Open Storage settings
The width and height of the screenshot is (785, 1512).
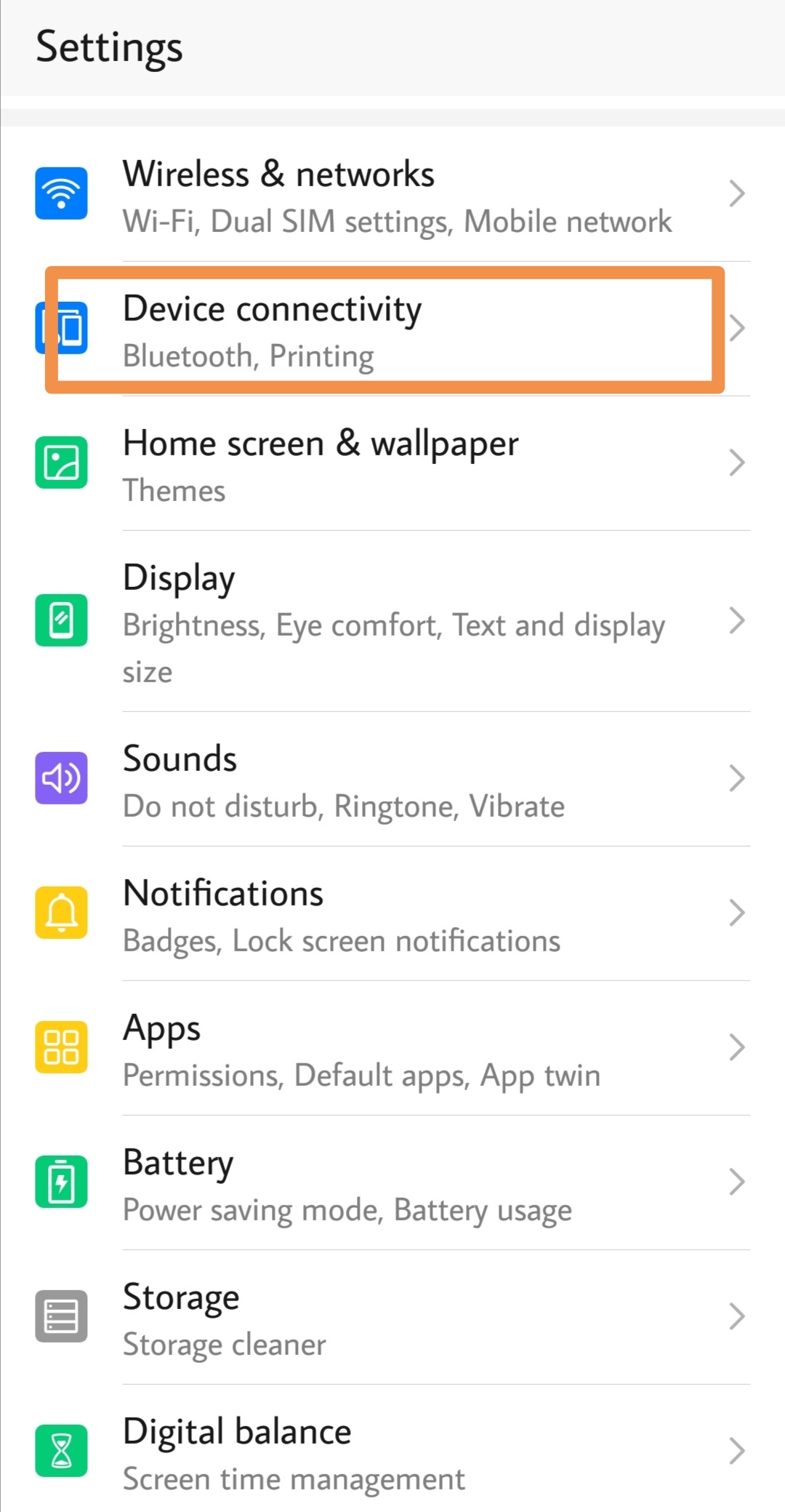(392, 1318)
